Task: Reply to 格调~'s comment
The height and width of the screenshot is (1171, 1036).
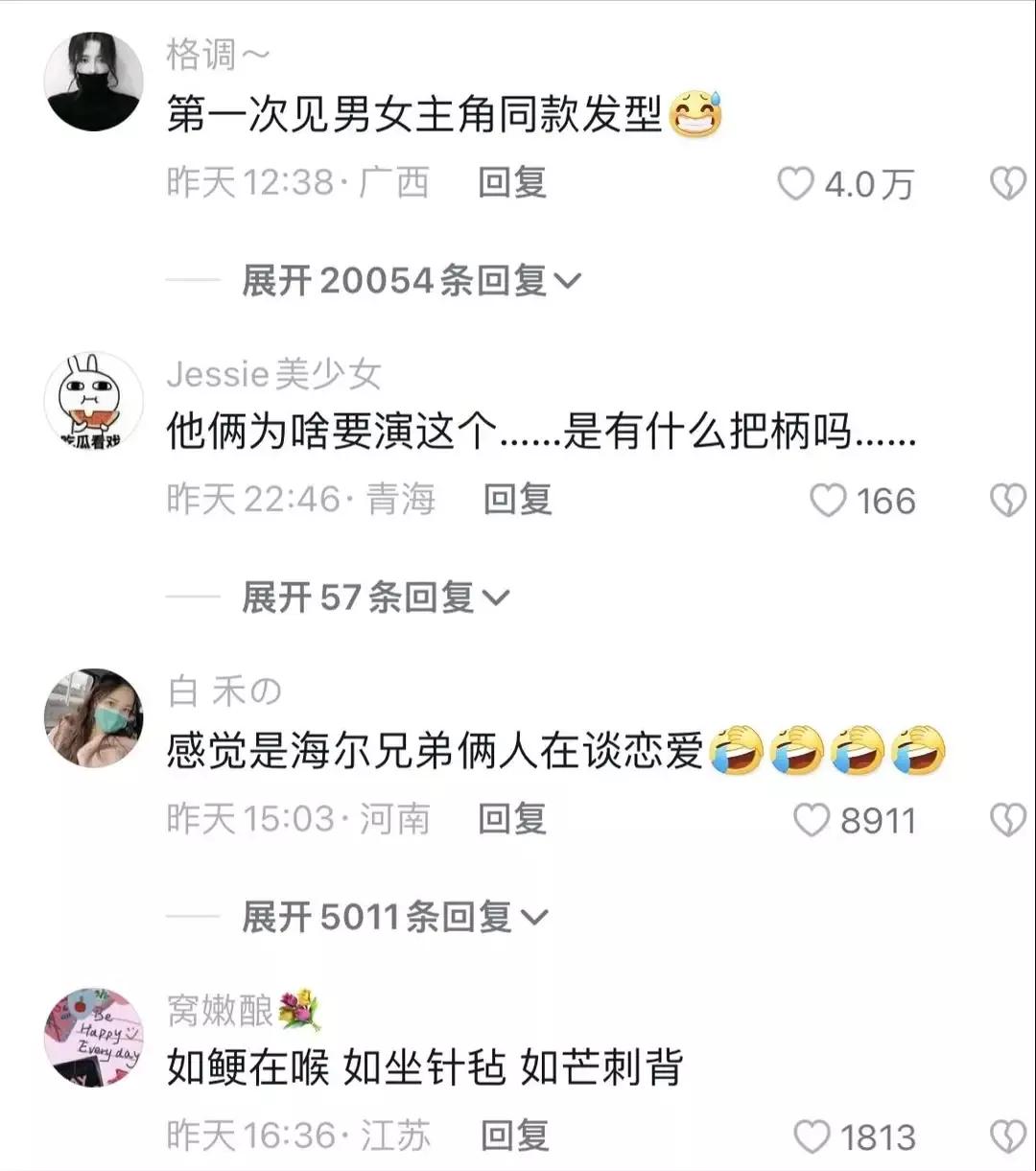Action: pyautogui.click(x=510, y=184)
